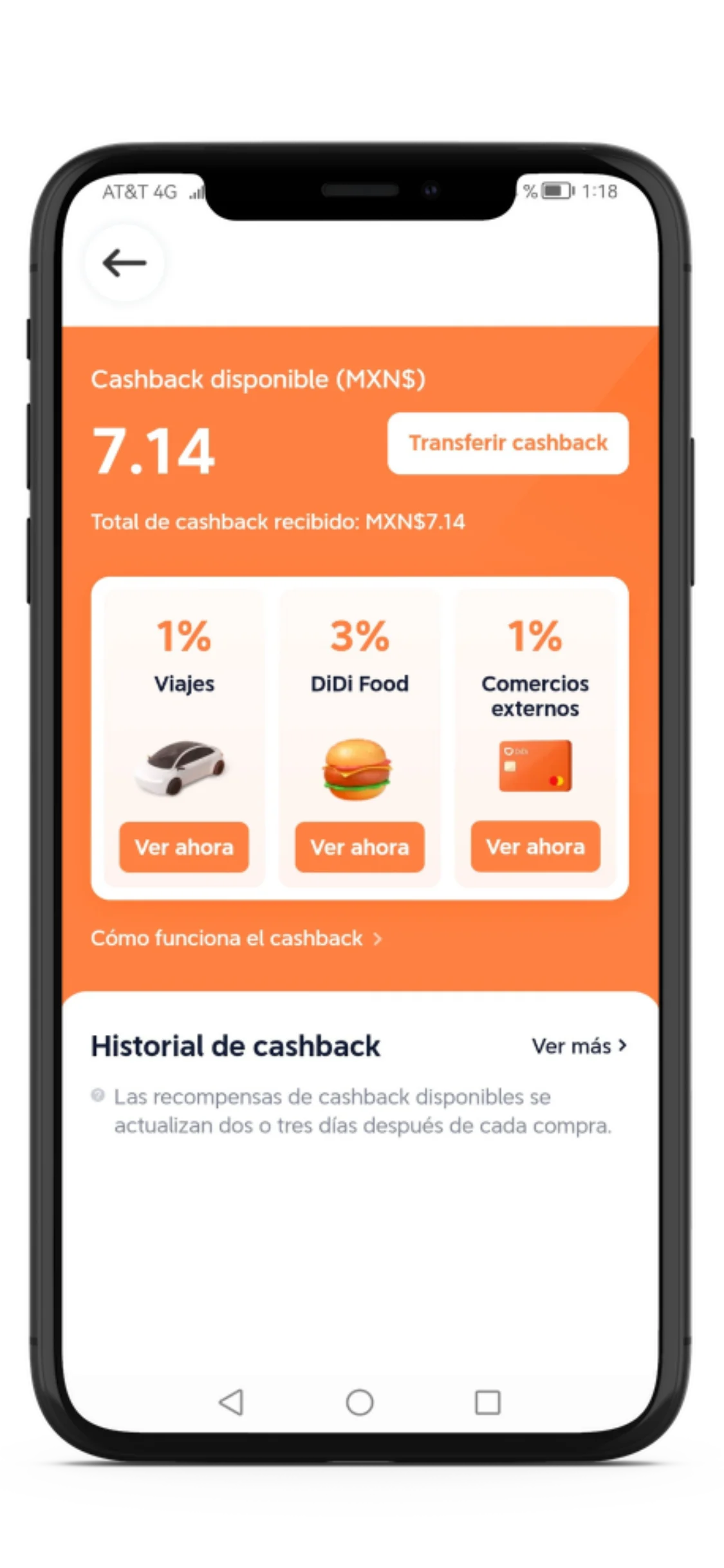This screenshot has width=724, height=1568.
Task: View more cashback history via Ver más
Action: coord(579,1046)
